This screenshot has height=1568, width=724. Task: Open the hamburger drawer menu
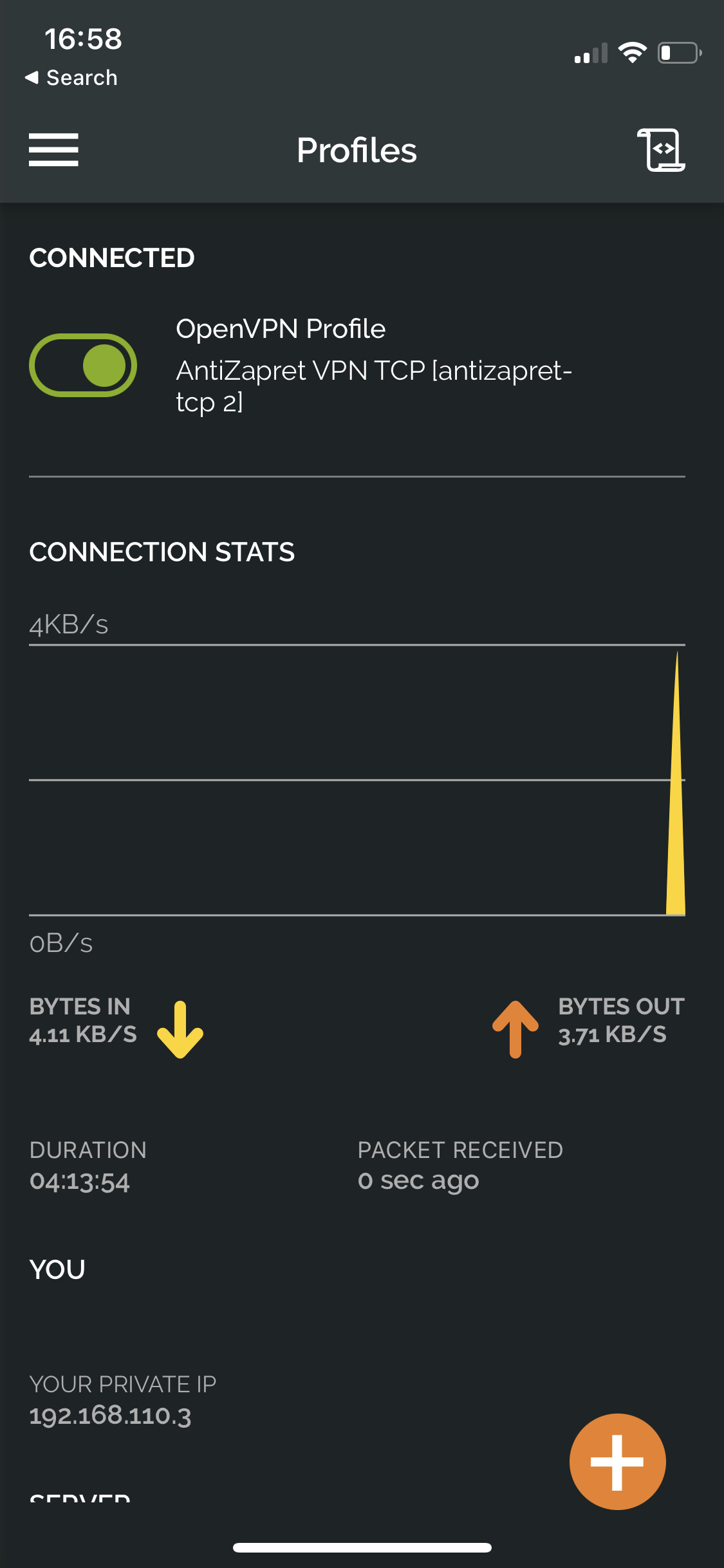pyautogui.click(x=53, y=150)
